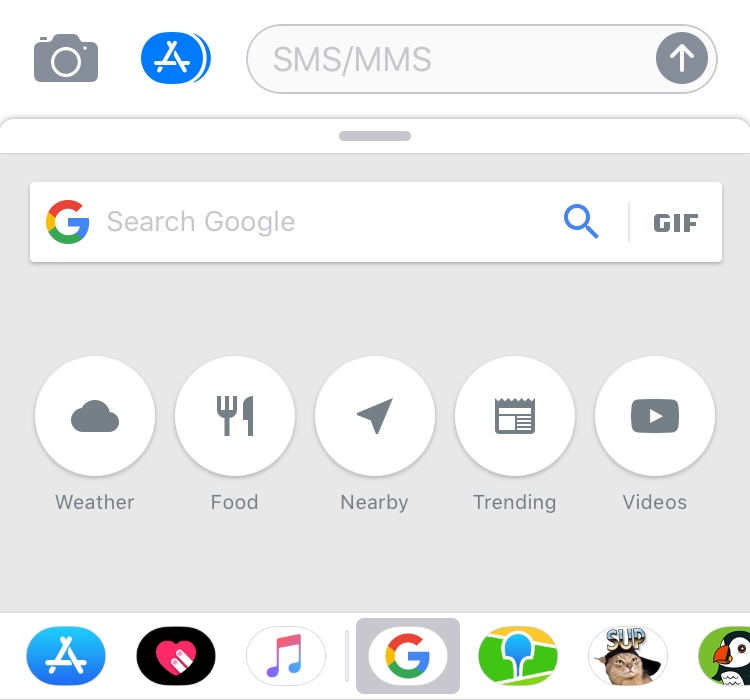Open the camera to attach a photo
Image resolution: width=750 pixels, height=700 pixels.
(x=66, y=59)
